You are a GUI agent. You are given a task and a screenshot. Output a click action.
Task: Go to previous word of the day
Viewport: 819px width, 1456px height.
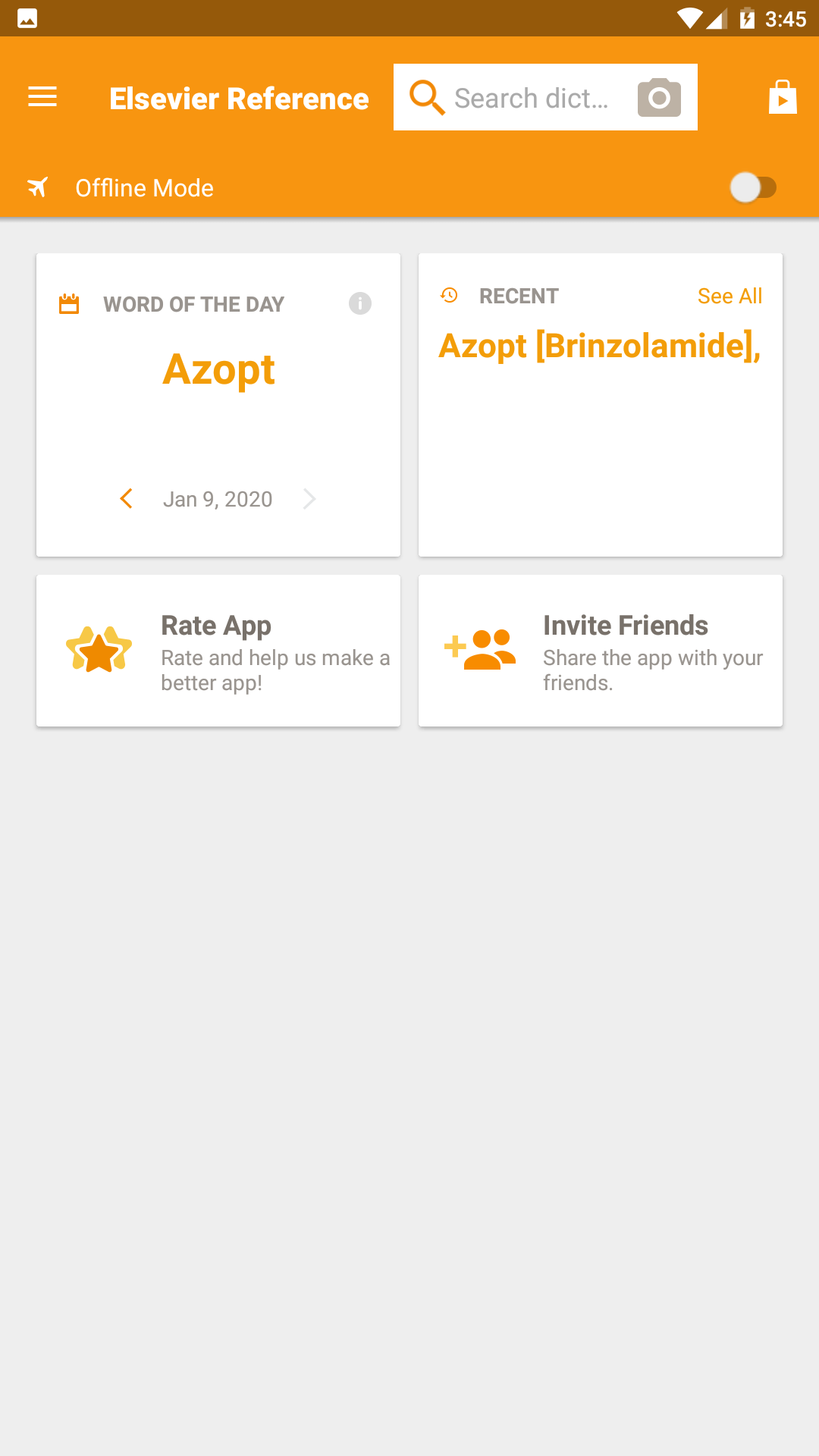click(x=127, y=498)
